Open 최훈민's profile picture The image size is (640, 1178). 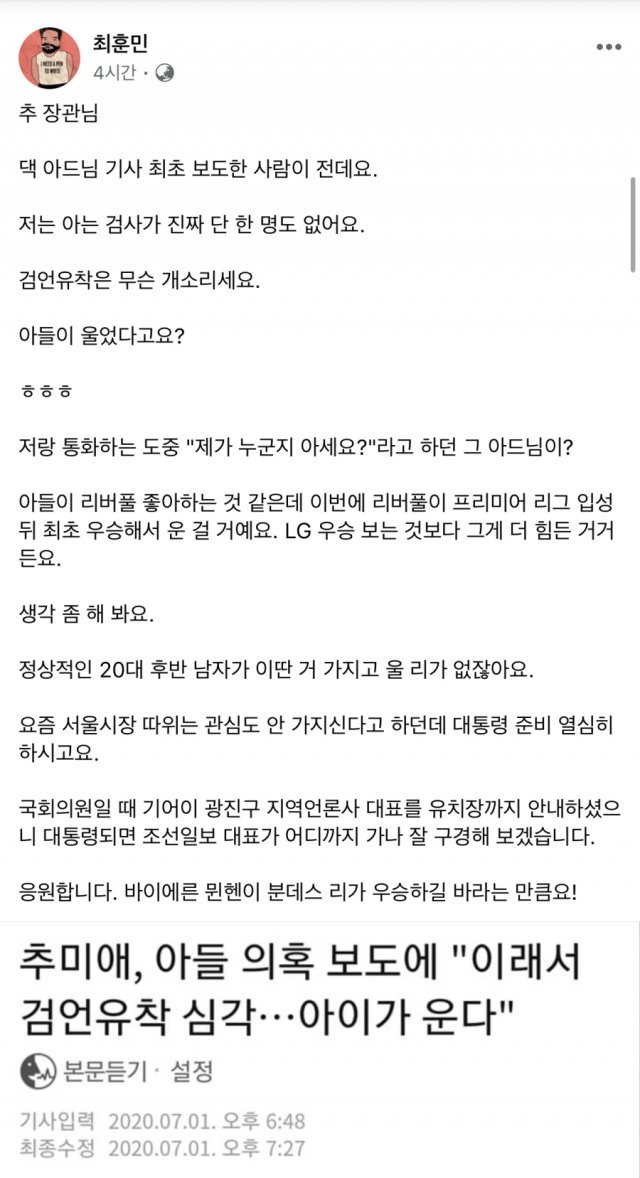click(49, 57)
